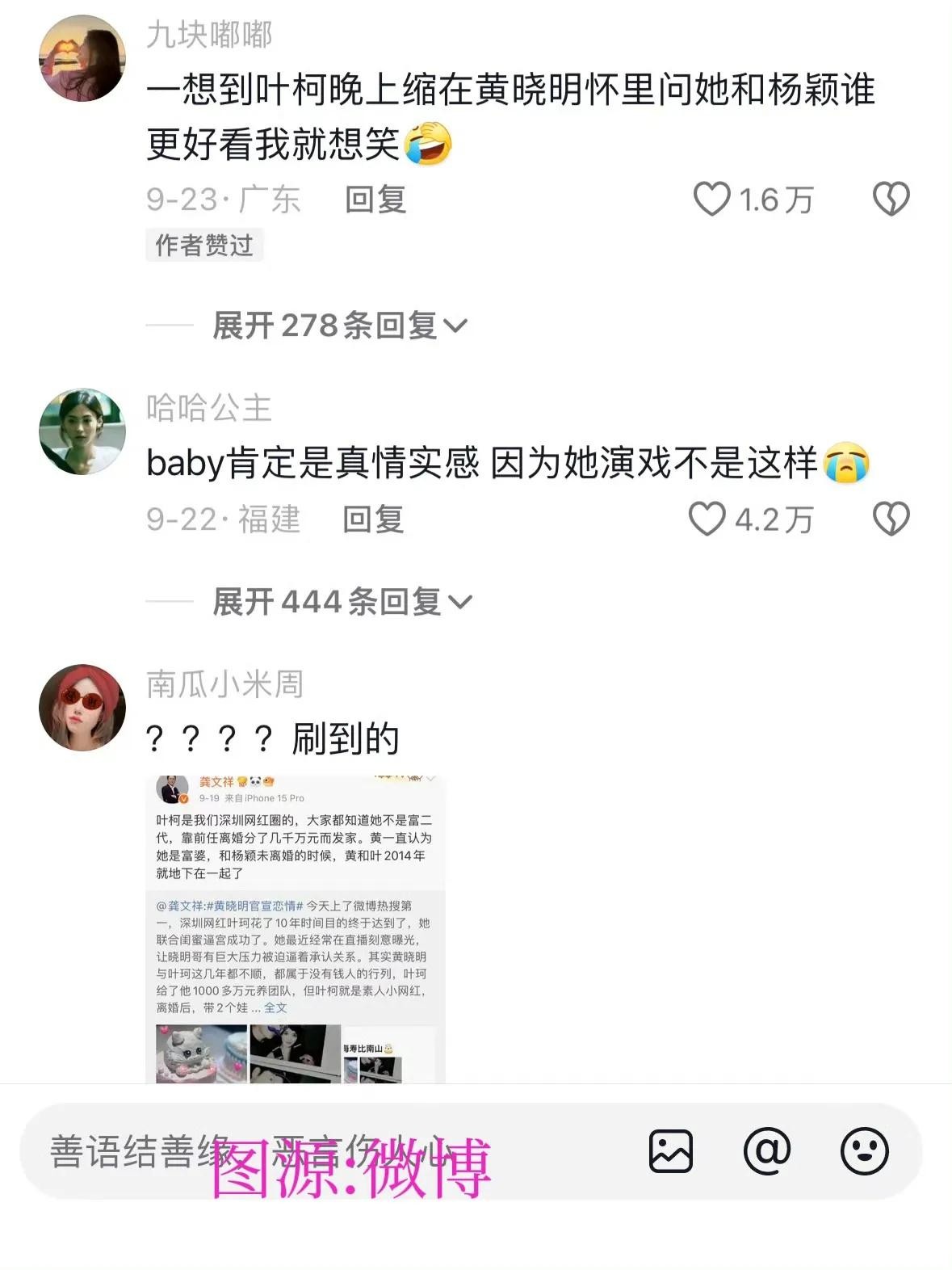952x1270 pixels.
Task: View image attached in 南瓜小米周's comment
Action: tap(296, 929)
